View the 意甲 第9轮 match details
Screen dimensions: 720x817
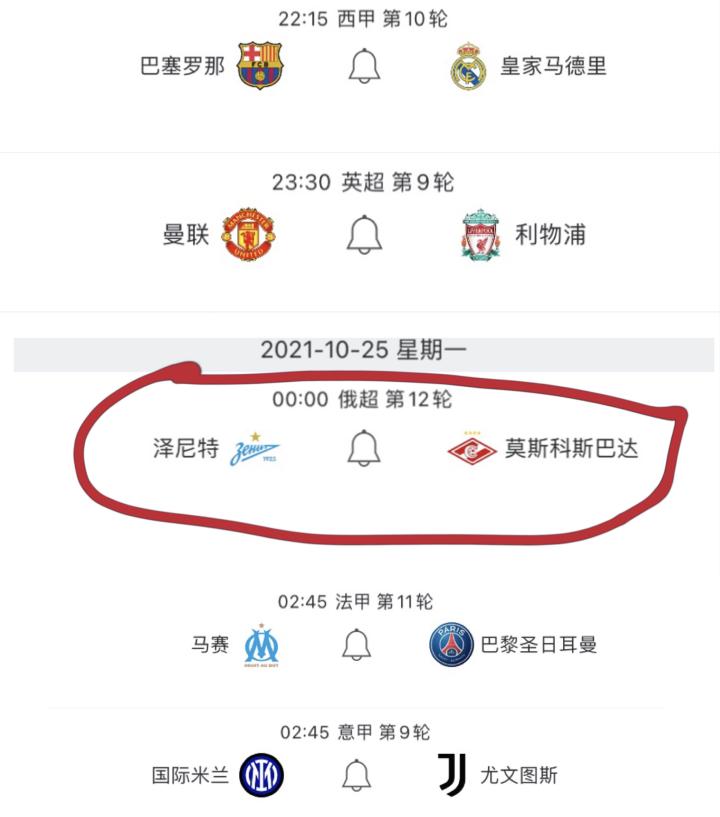[355, 733]
